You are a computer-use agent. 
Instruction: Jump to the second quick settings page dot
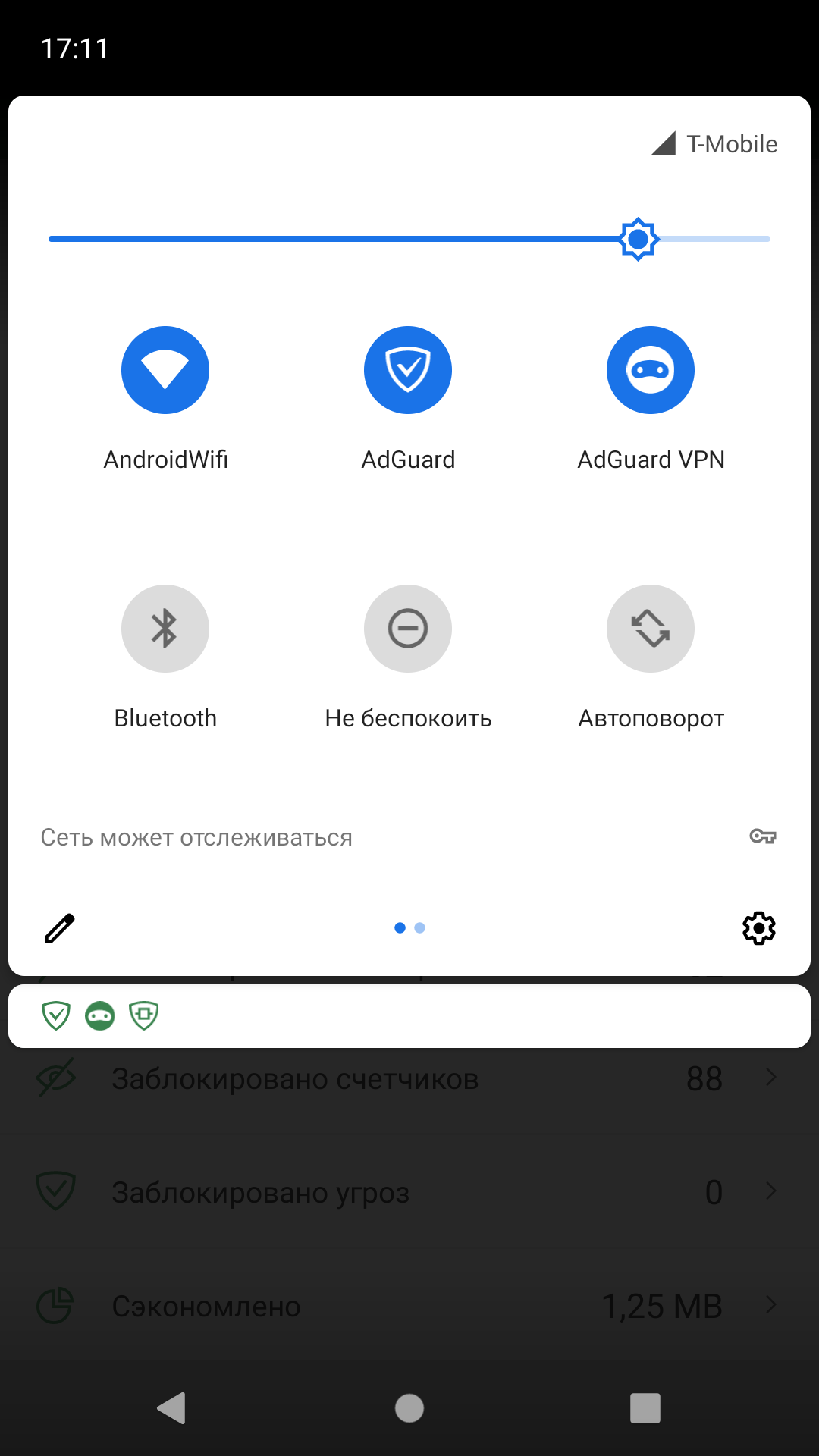[420, 928]
